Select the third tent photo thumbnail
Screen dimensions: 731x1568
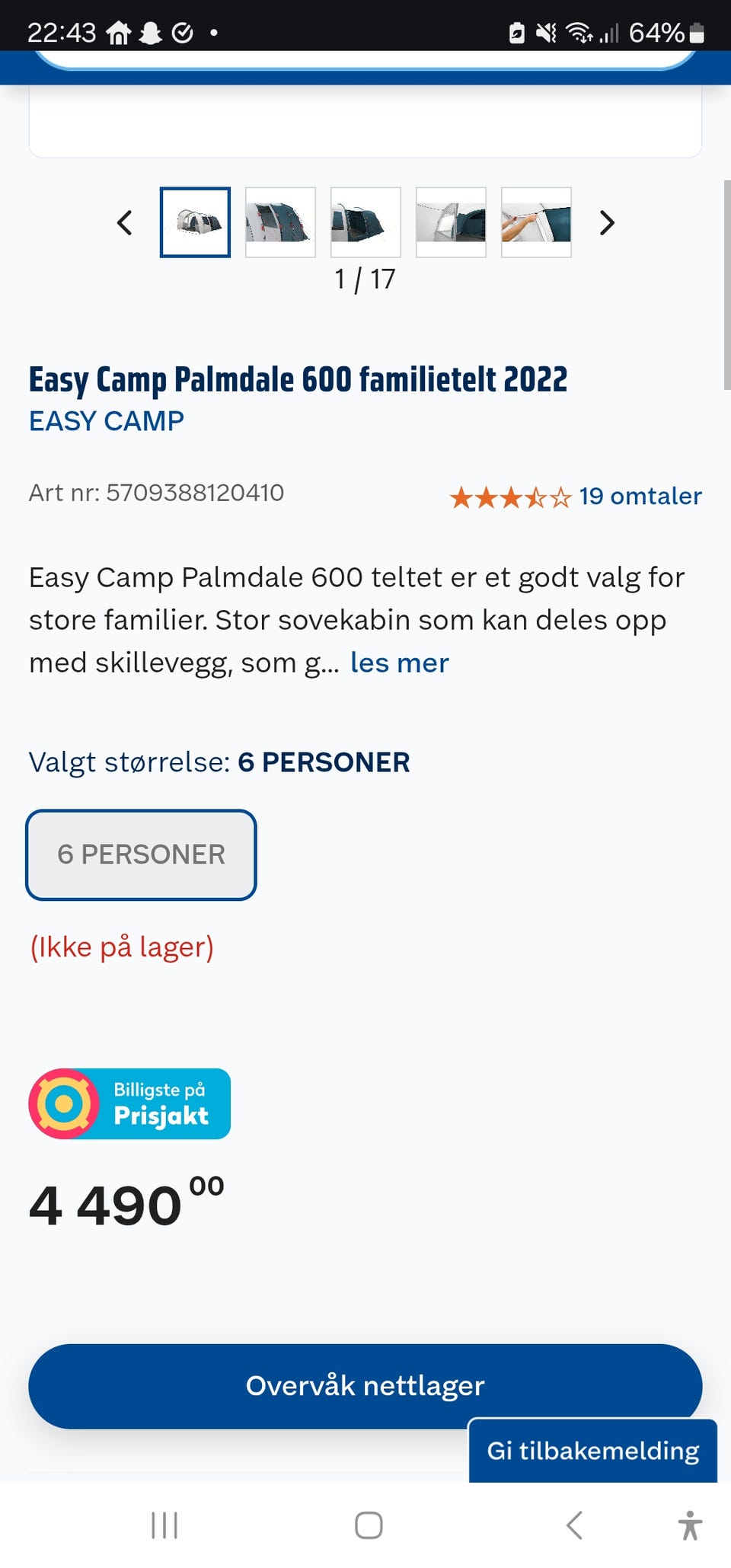(x=365, y=222)
